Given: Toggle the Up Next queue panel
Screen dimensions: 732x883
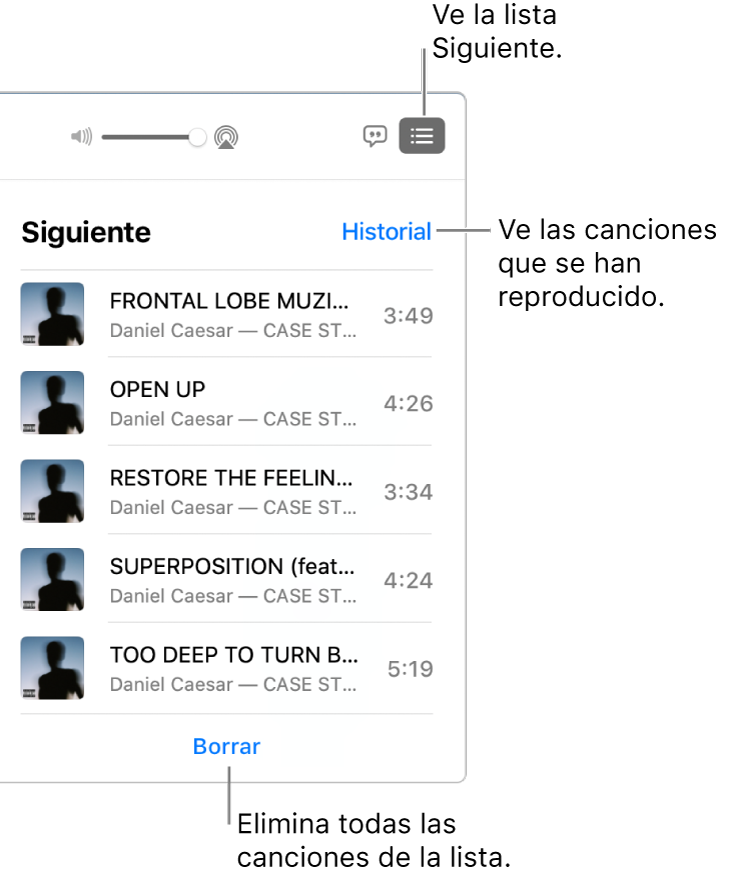Looking at the screenshot, I should pos(421,136).
